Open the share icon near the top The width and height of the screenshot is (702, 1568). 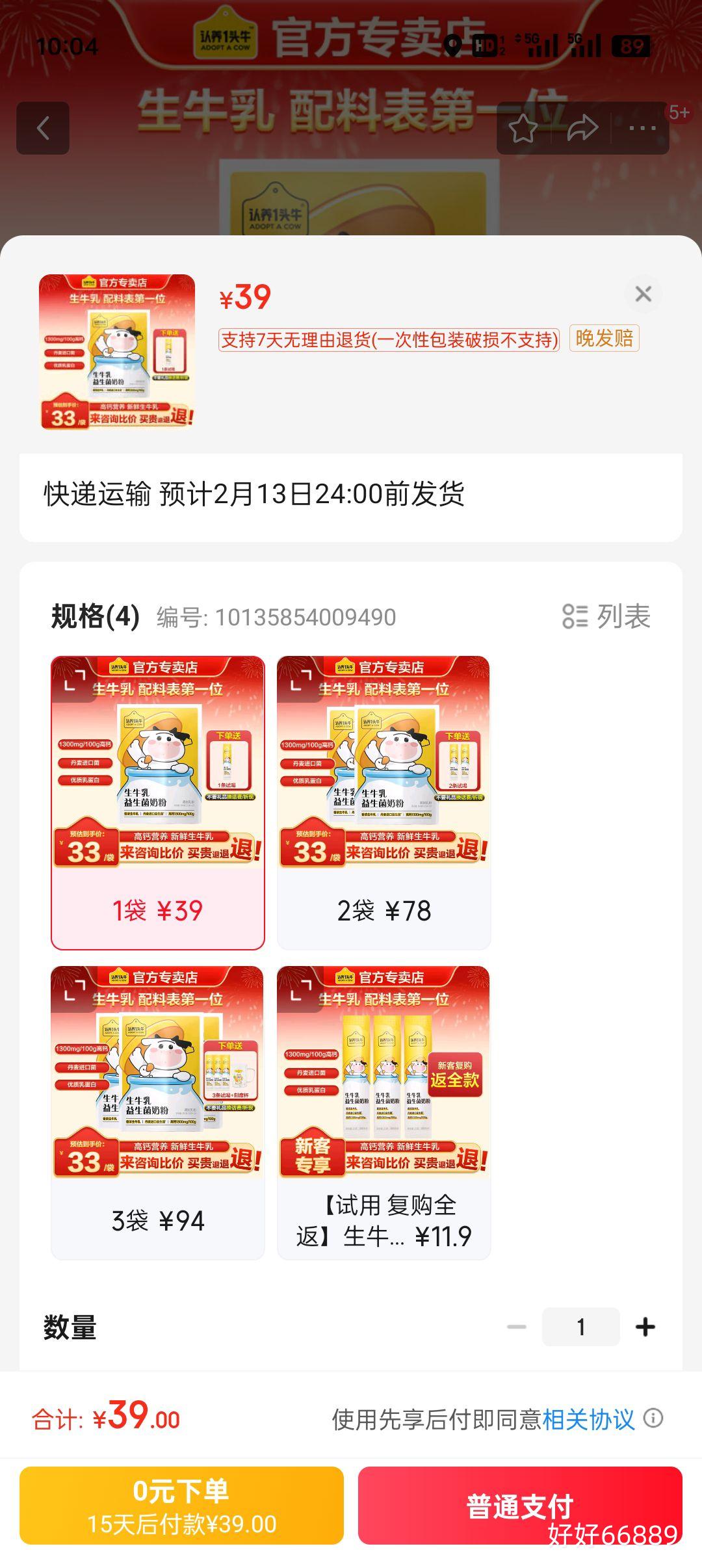[x=582, y=127]
